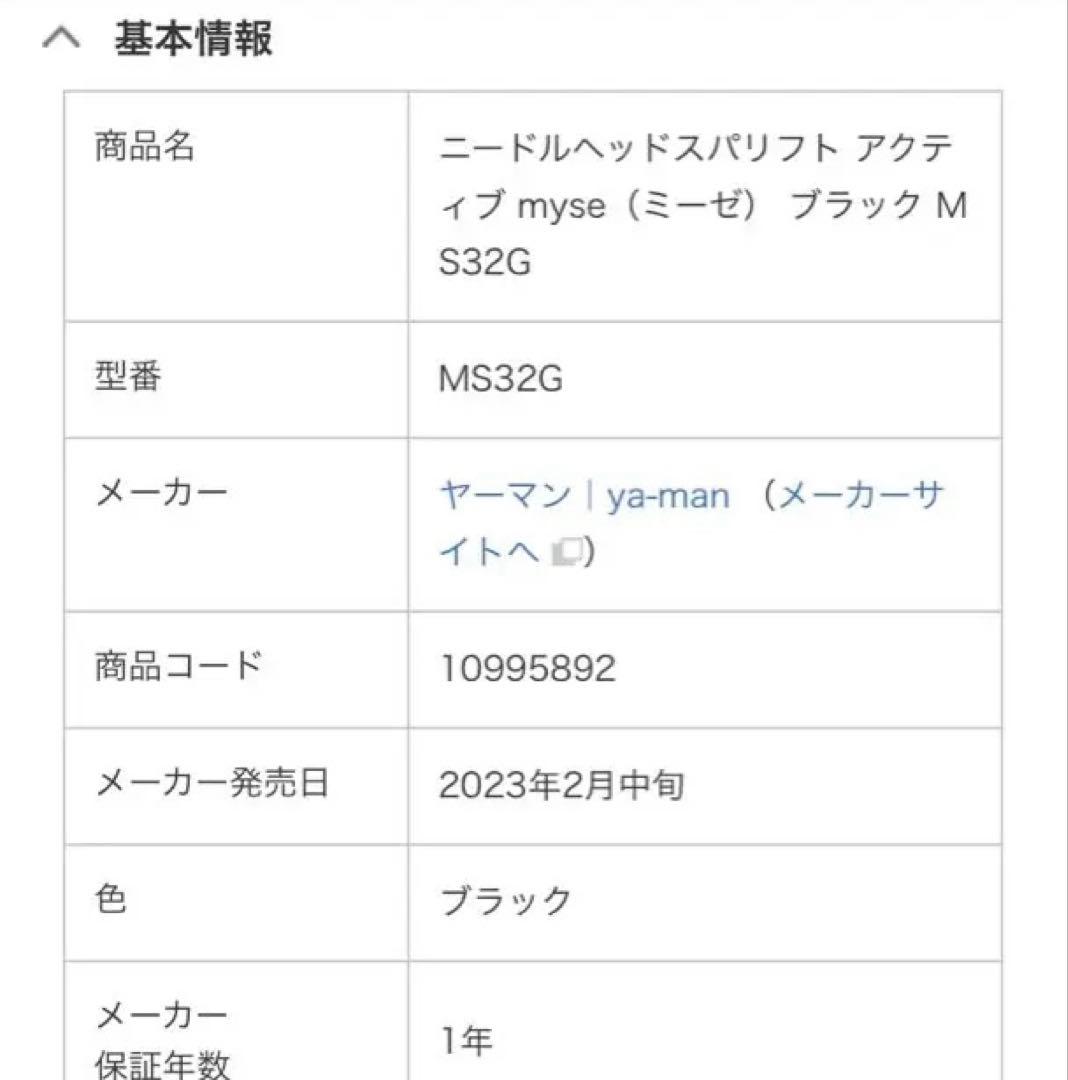Click the upward caret next to 基本情報
1068x1080 pixels.
(x=63, y=42)
